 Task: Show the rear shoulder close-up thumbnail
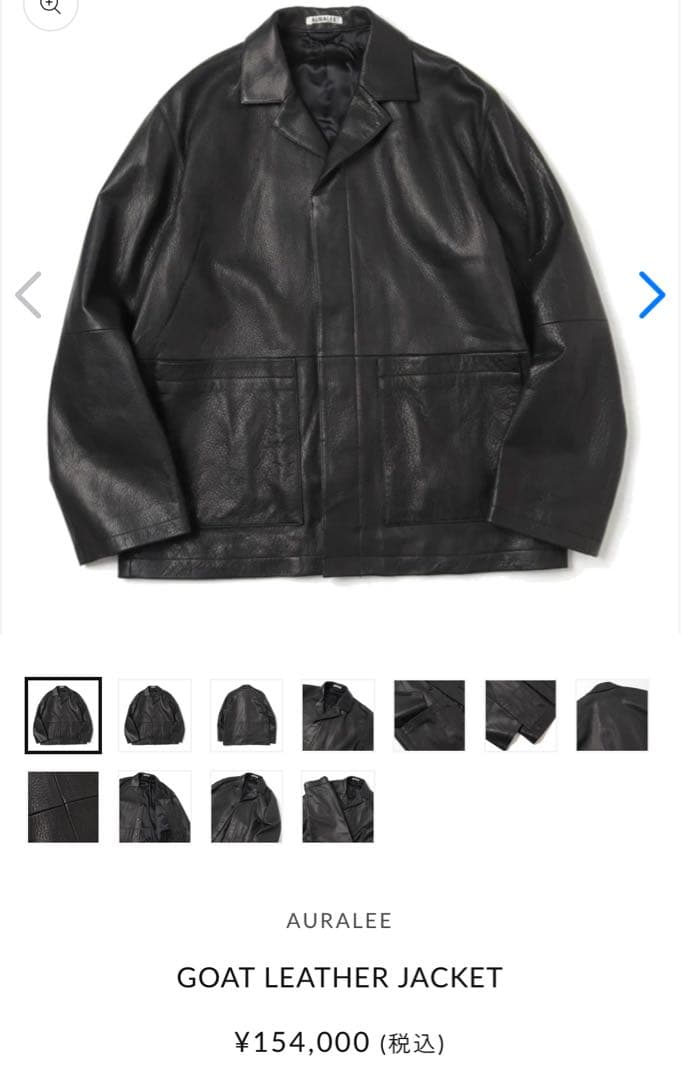tap(612, 715)
